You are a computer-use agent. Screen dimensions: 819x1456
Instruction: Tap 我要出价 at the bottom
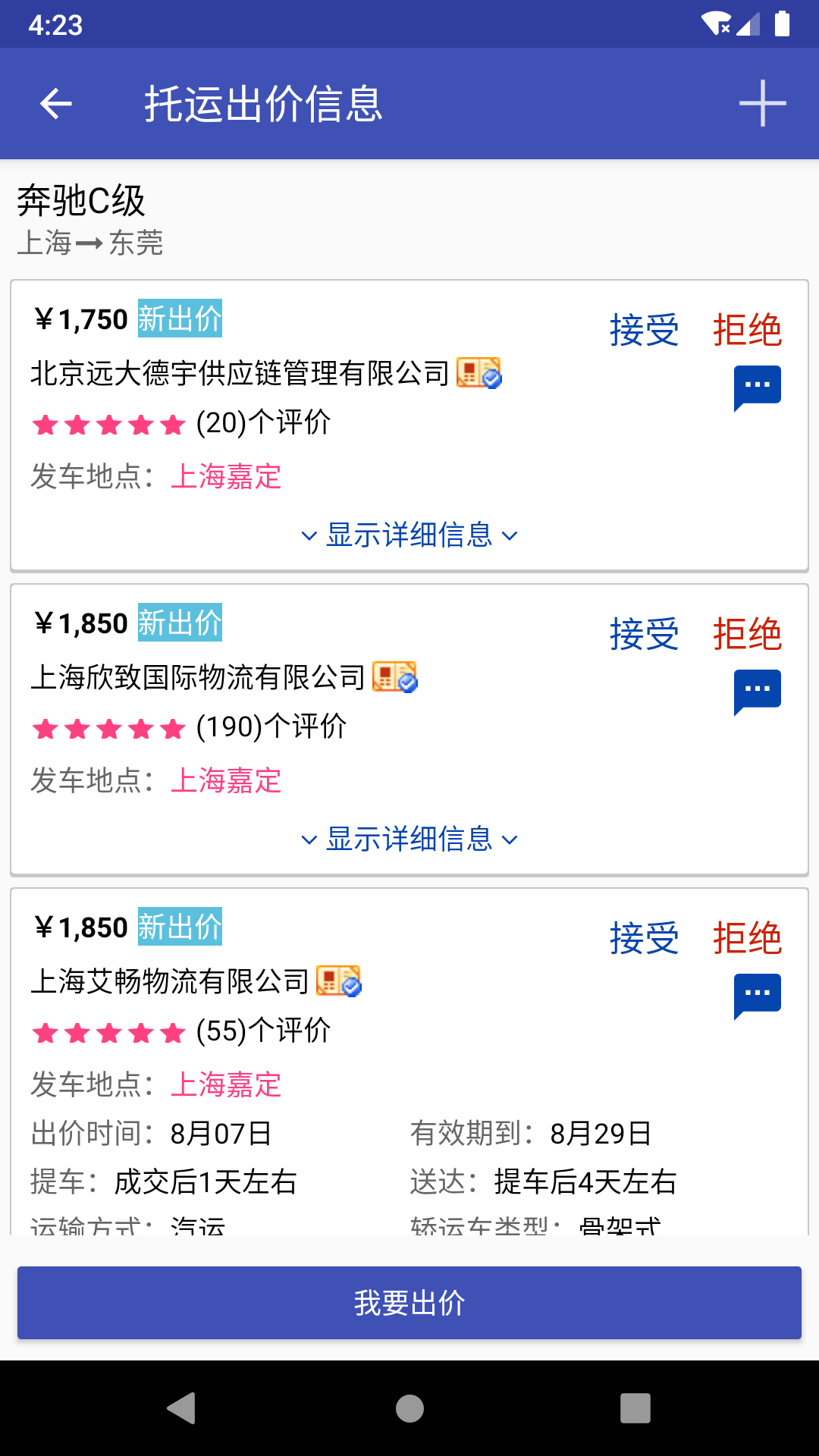click(x=409, y=1302)
